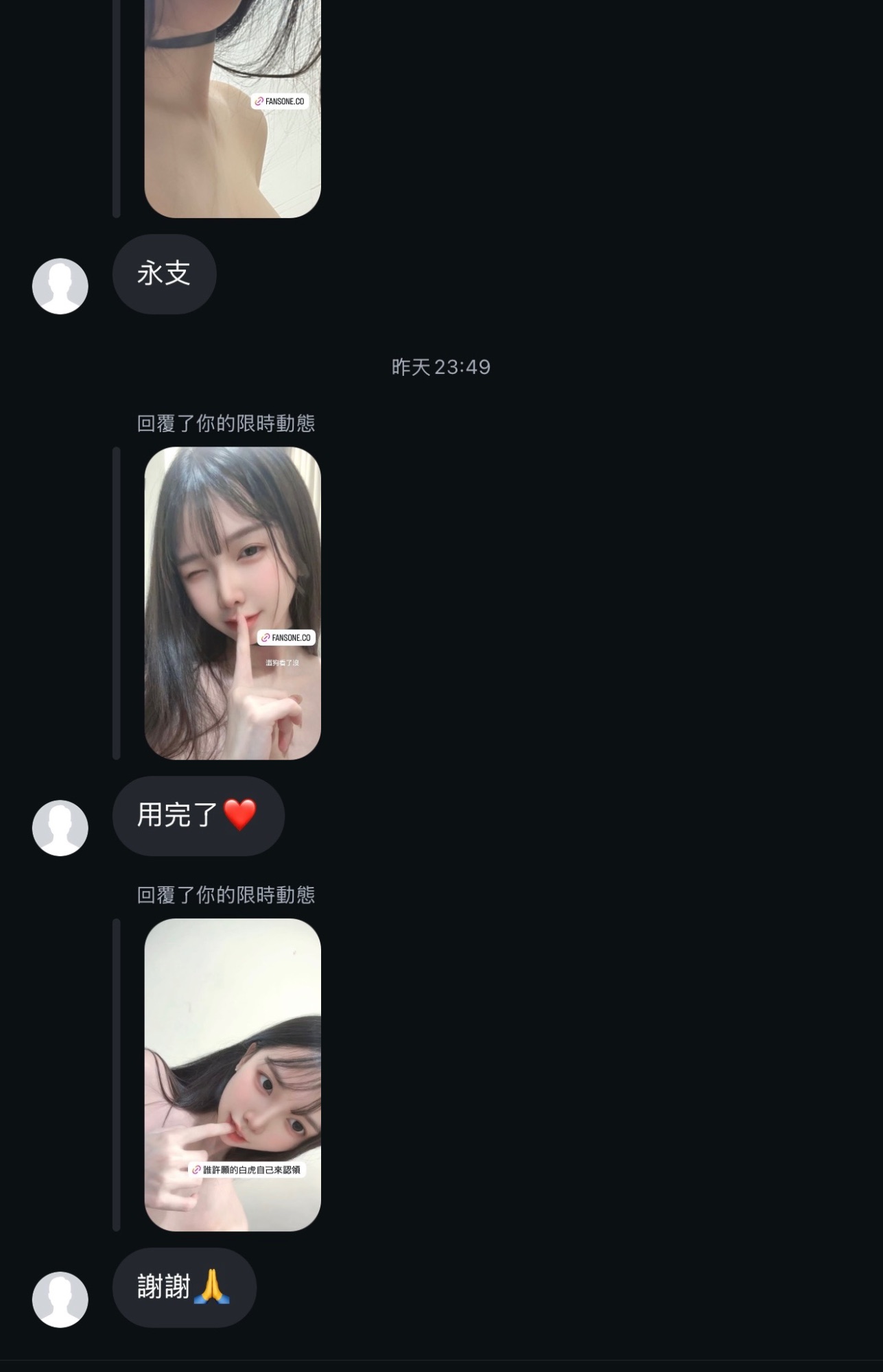Open the story thumbnail above 永支
Image resolution: width=883 pixels, height=1372 pixels.
coord(233,108)
